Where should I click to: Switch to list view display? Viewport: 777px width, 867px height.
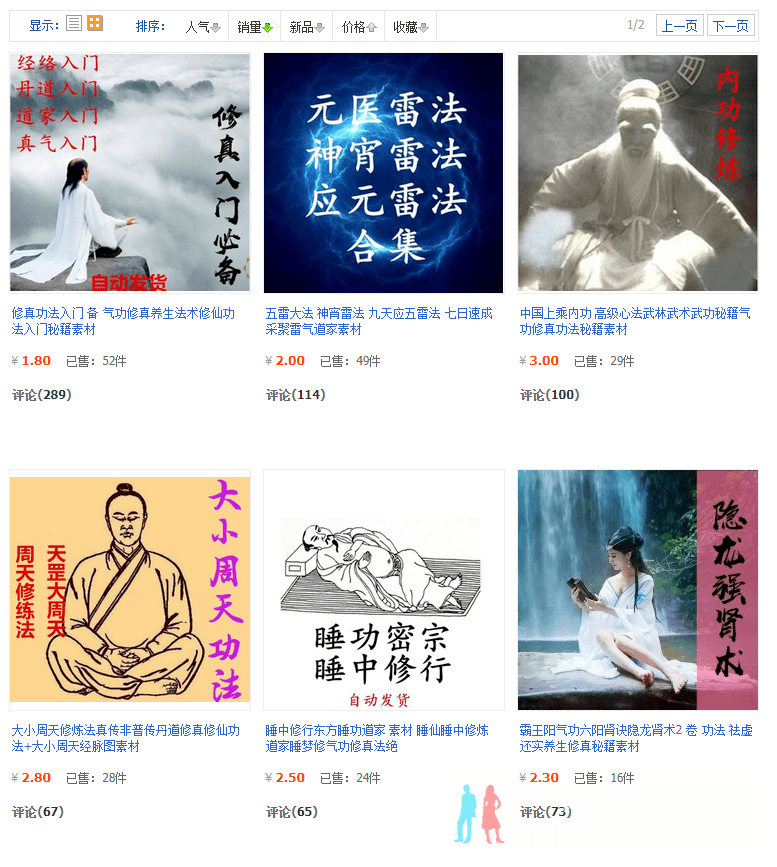coord(74,24)
